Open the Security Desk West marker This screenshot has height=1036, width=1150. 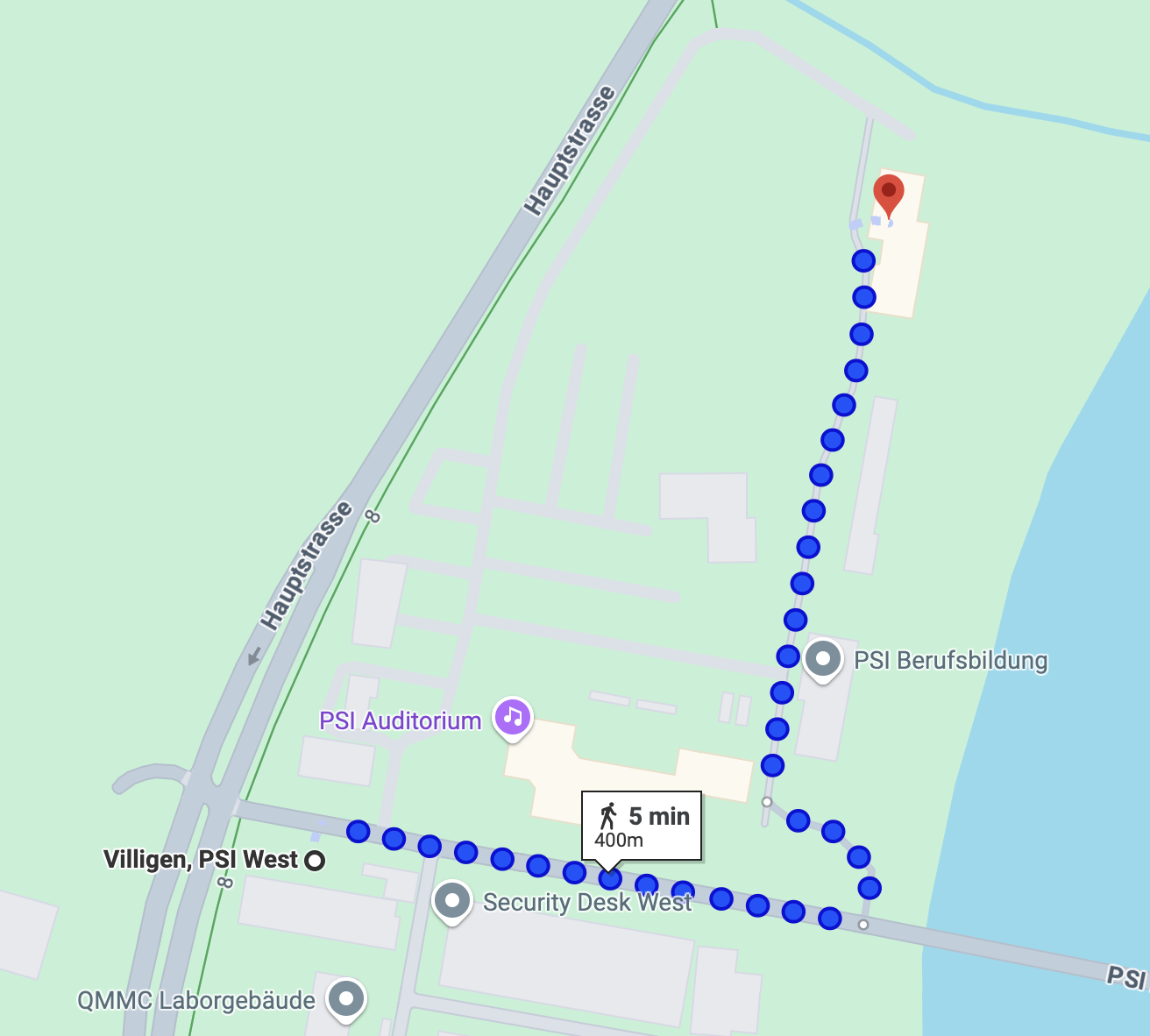pyautogui.click(x=452, y=900)
